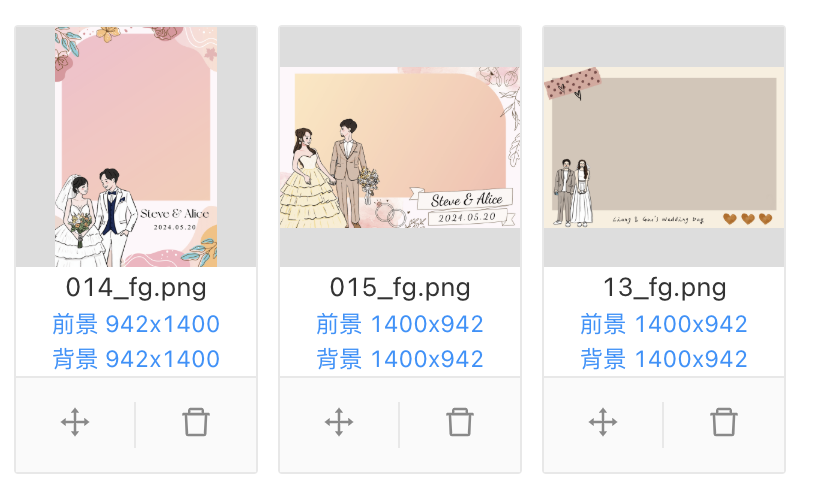Open the 014_fg.png template thumbnail
Image resolution: width=814 pixels, height=478 pixels.
[136, 147]
